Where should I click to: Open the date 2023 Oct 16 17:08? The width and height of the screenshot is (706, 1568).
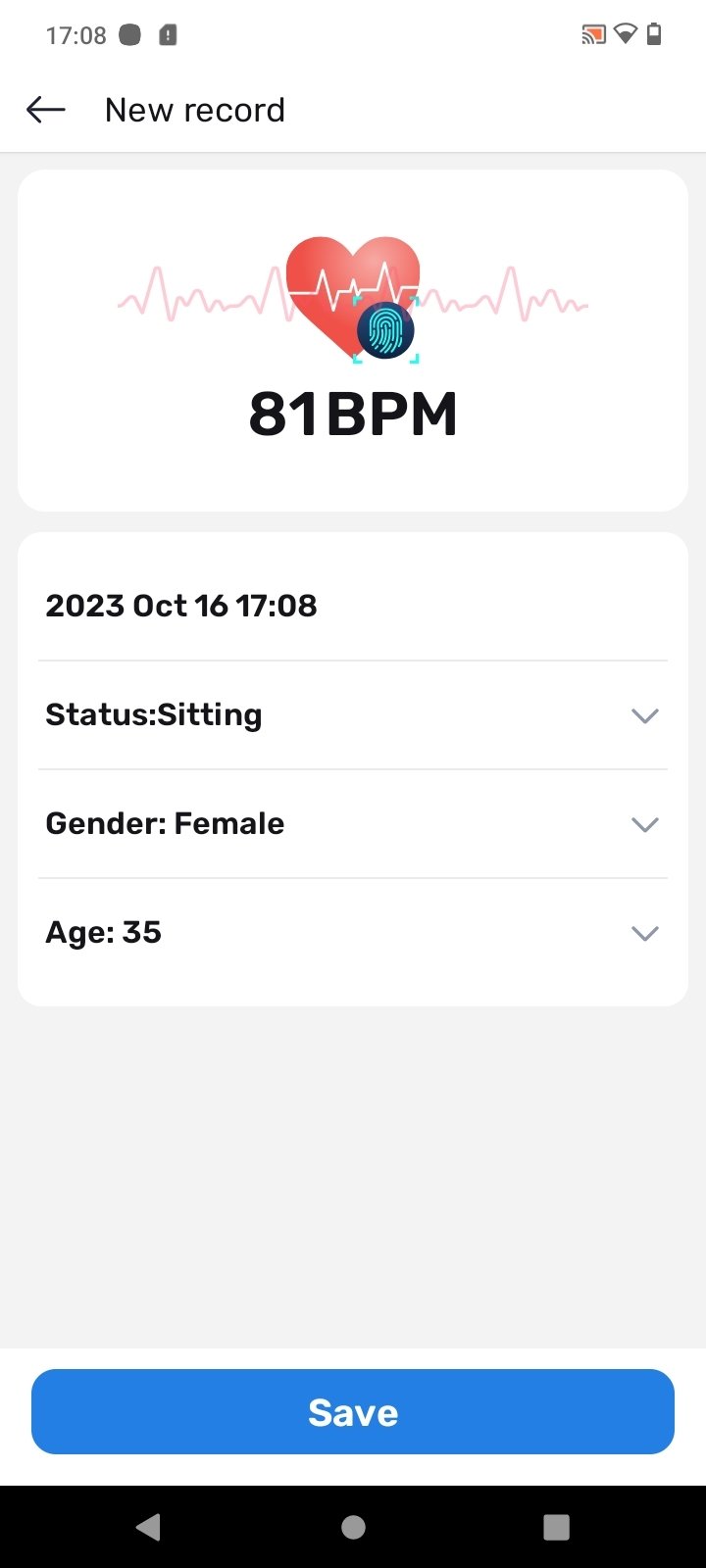click(x=353, y=606)
